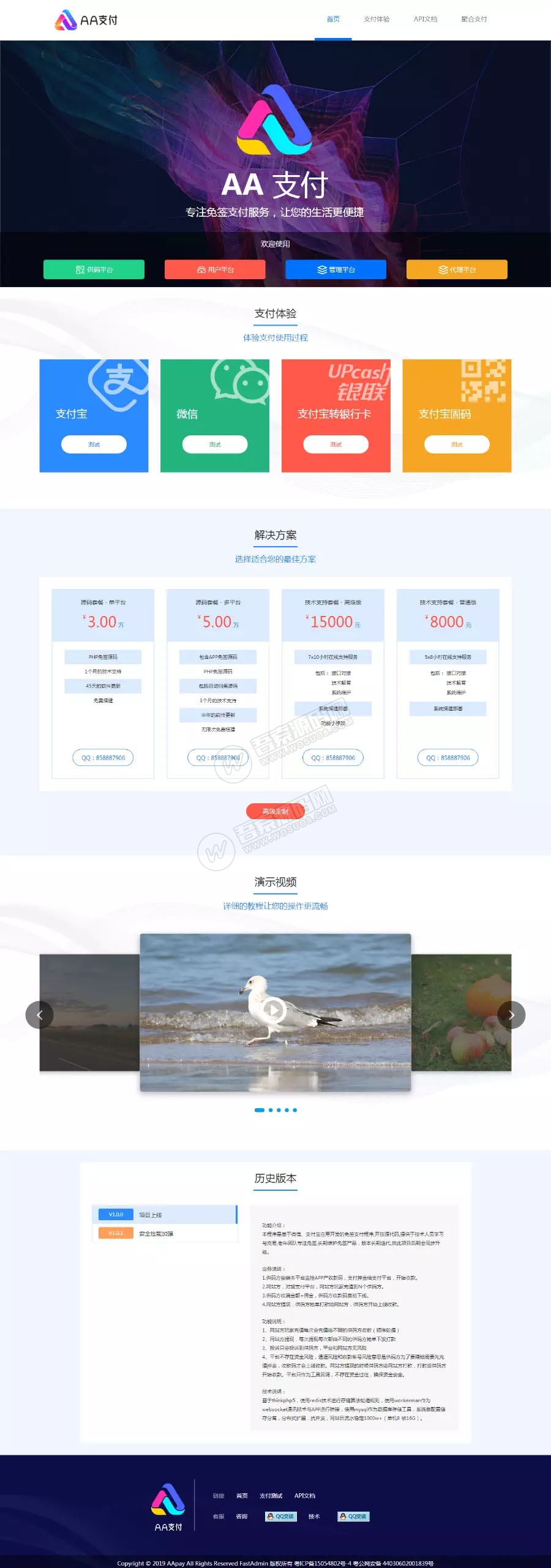Switch to the 首页 nav tab

[333, 19]
